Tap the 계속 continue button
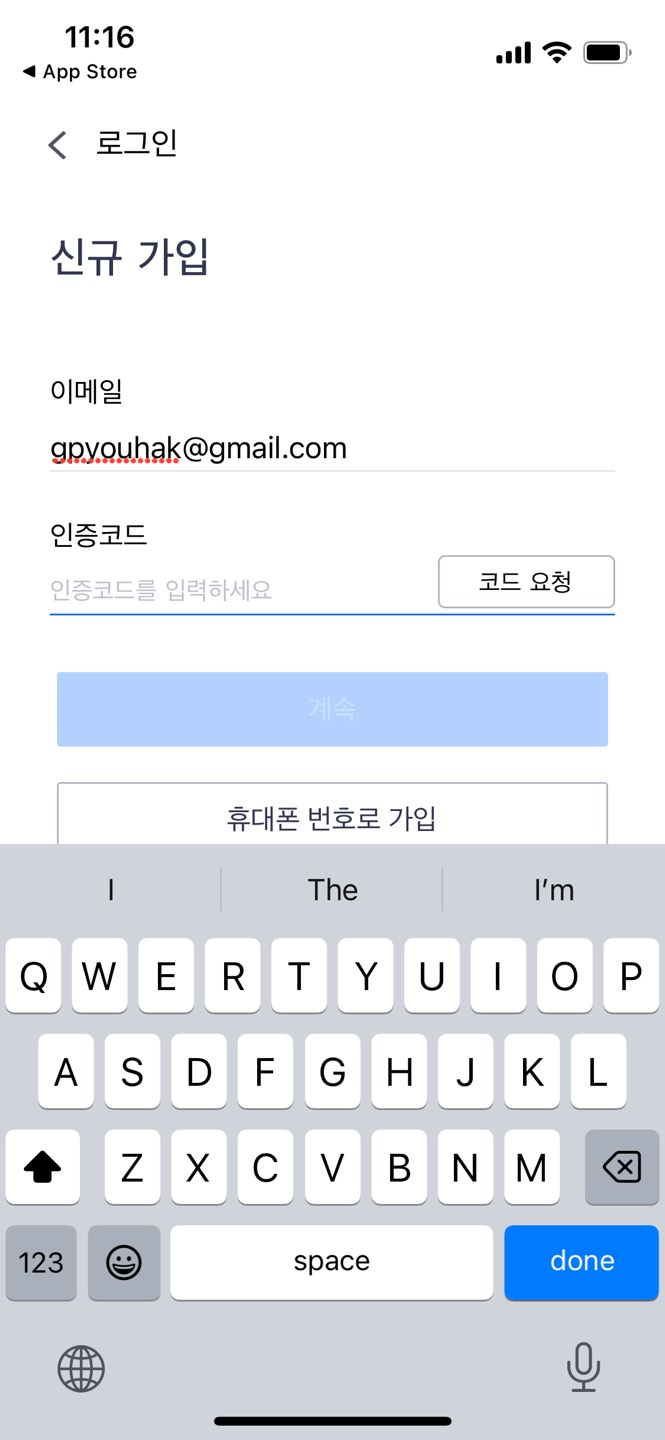 click(x=332, y=709)
